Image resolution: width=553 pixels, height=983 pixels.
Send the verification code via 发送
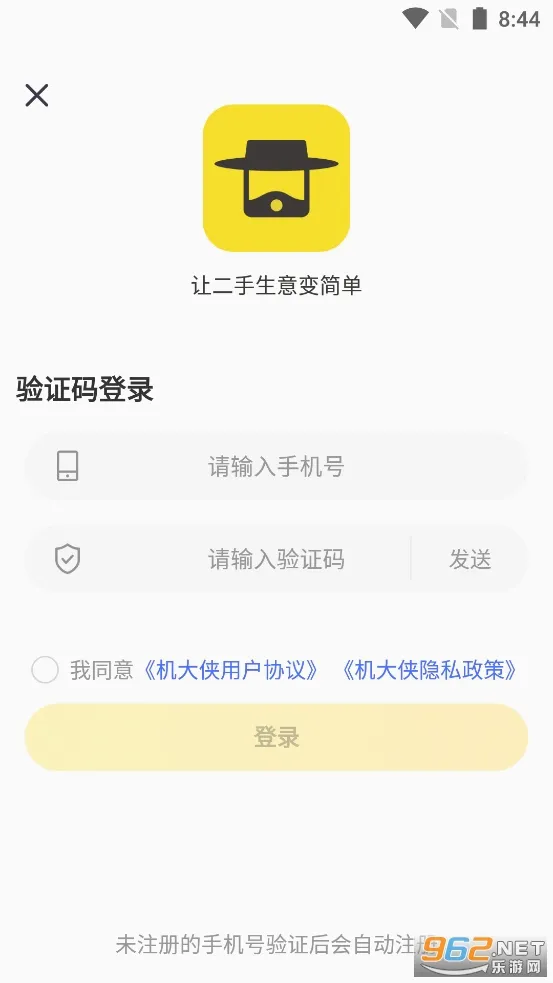[470, 559]
